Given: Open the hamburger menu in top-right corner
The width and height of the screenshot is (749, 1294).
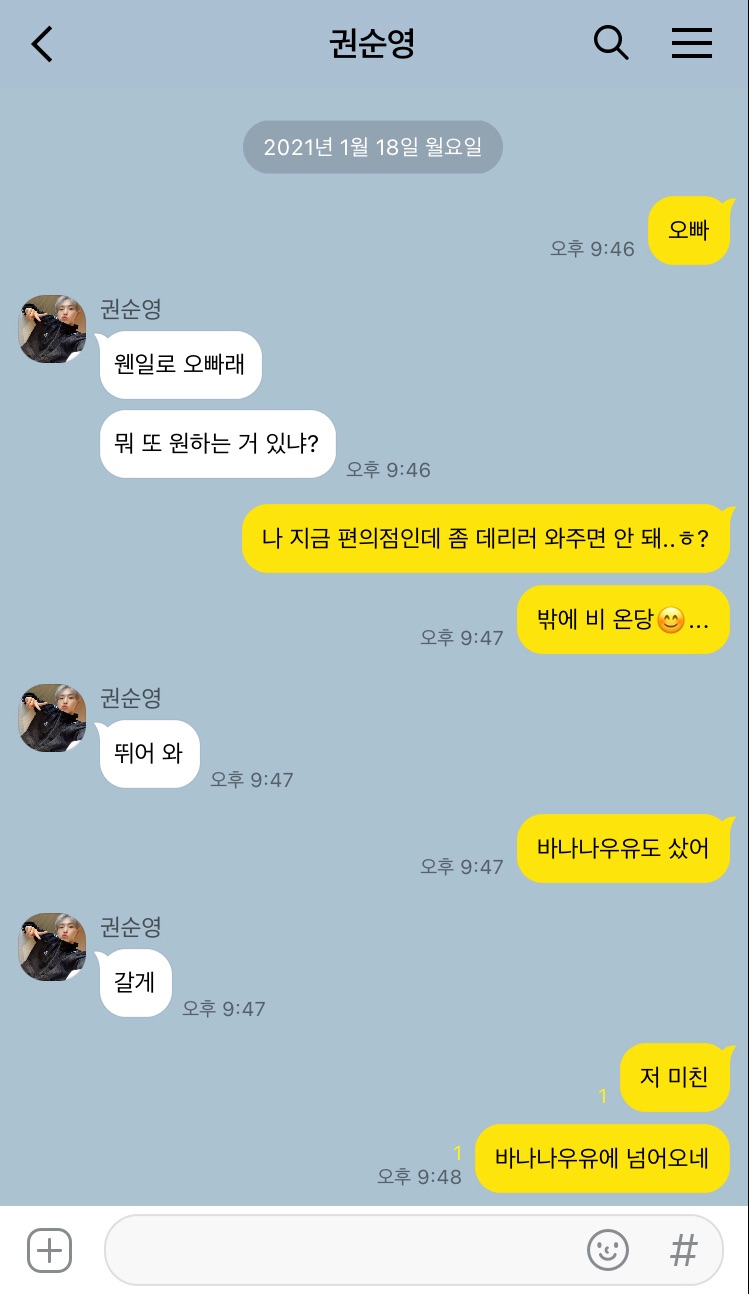Looking at the screenshot, I should (692, 44).
